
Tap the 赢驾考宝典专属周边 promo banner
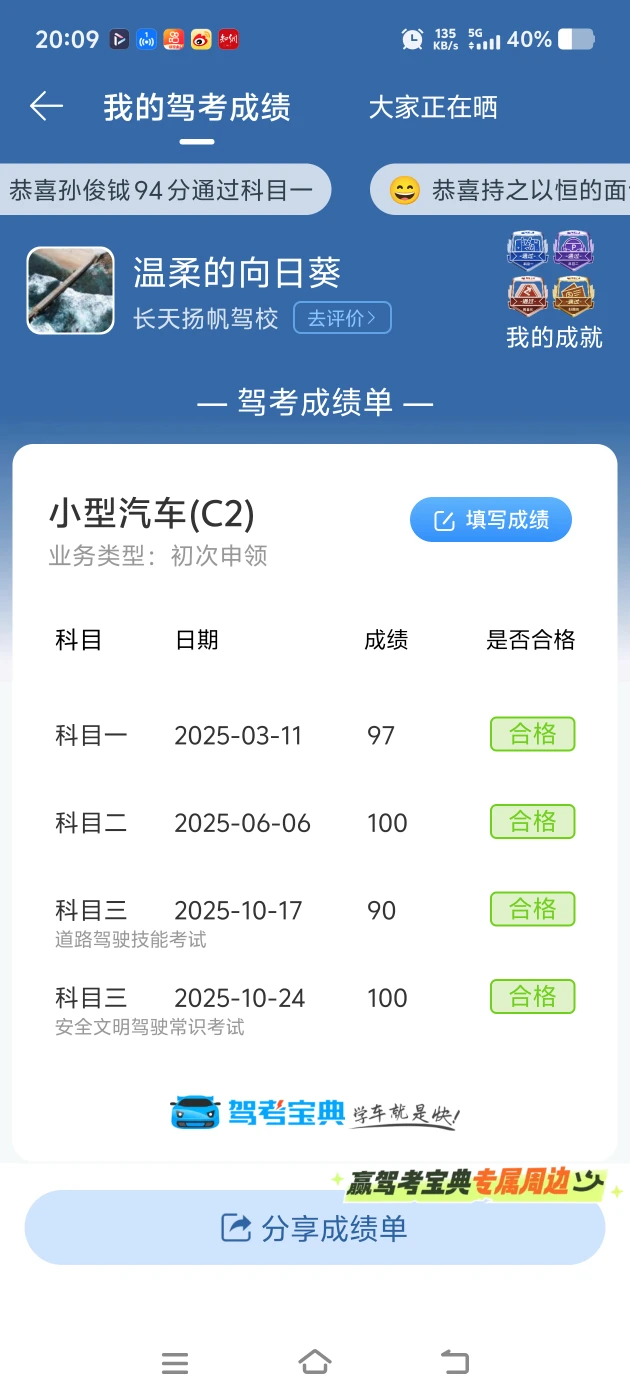point(475,1183)
